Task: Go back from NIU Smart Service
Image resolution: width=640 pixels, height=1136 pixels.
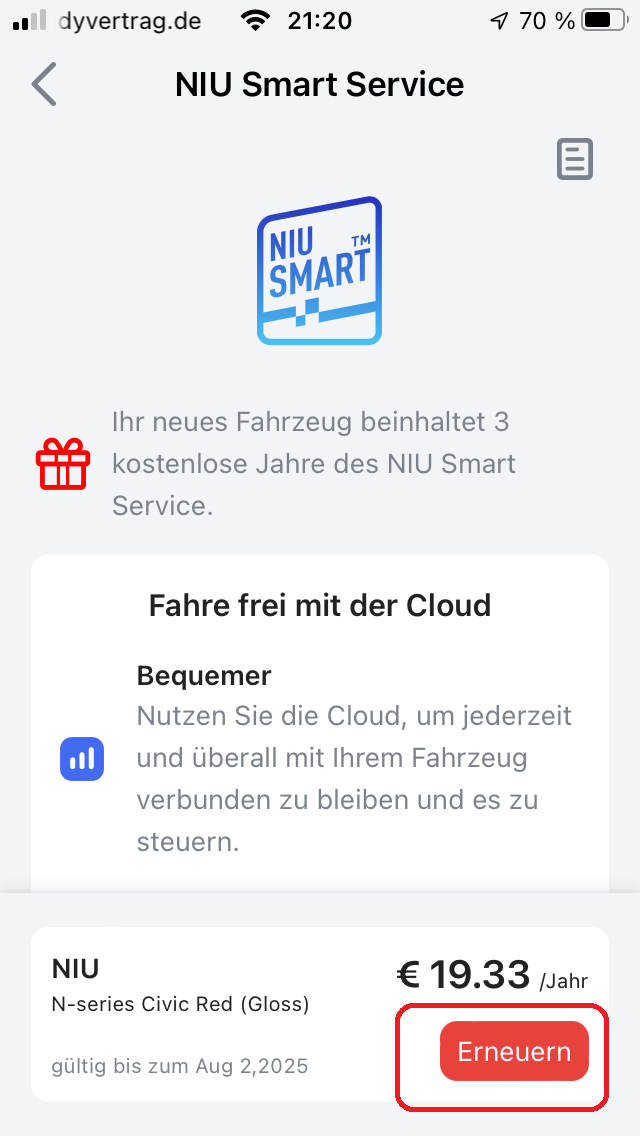Action: click(x=44, y=84)
